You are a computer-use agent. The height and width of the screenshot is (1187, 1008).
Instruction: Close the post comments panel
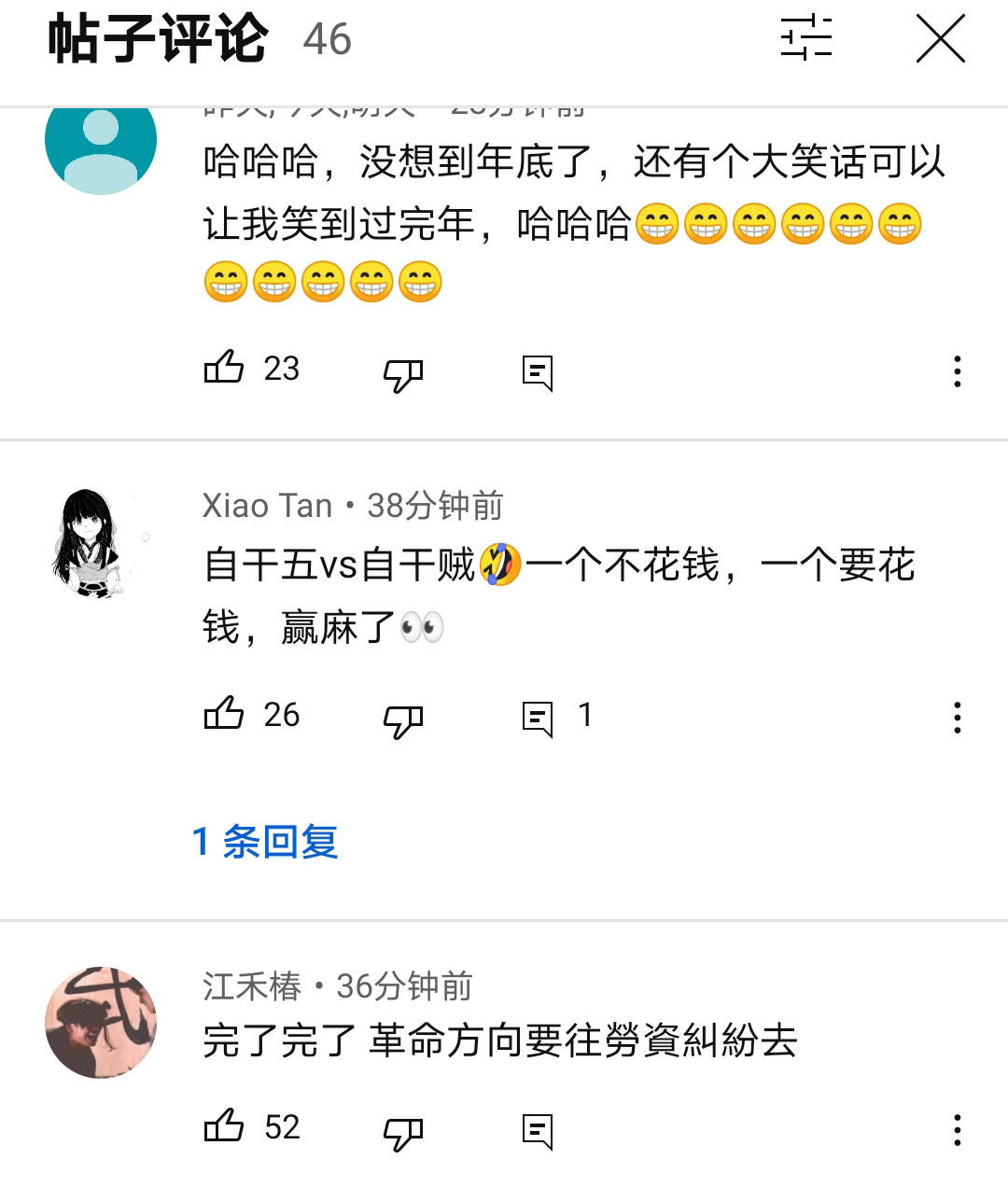940,39
